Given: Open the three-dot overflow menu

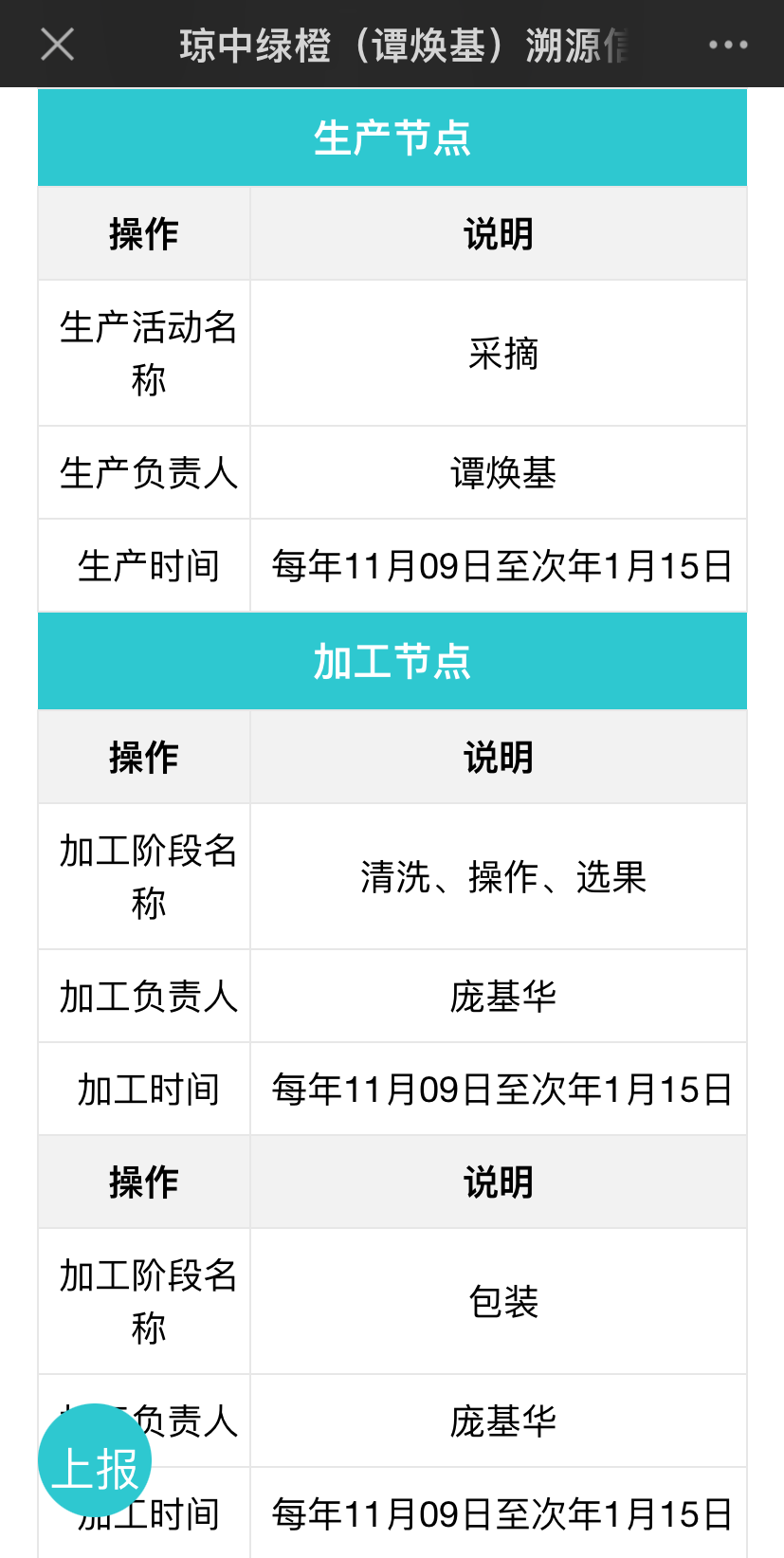Looking at the screenshot, I should click(727, 45).
